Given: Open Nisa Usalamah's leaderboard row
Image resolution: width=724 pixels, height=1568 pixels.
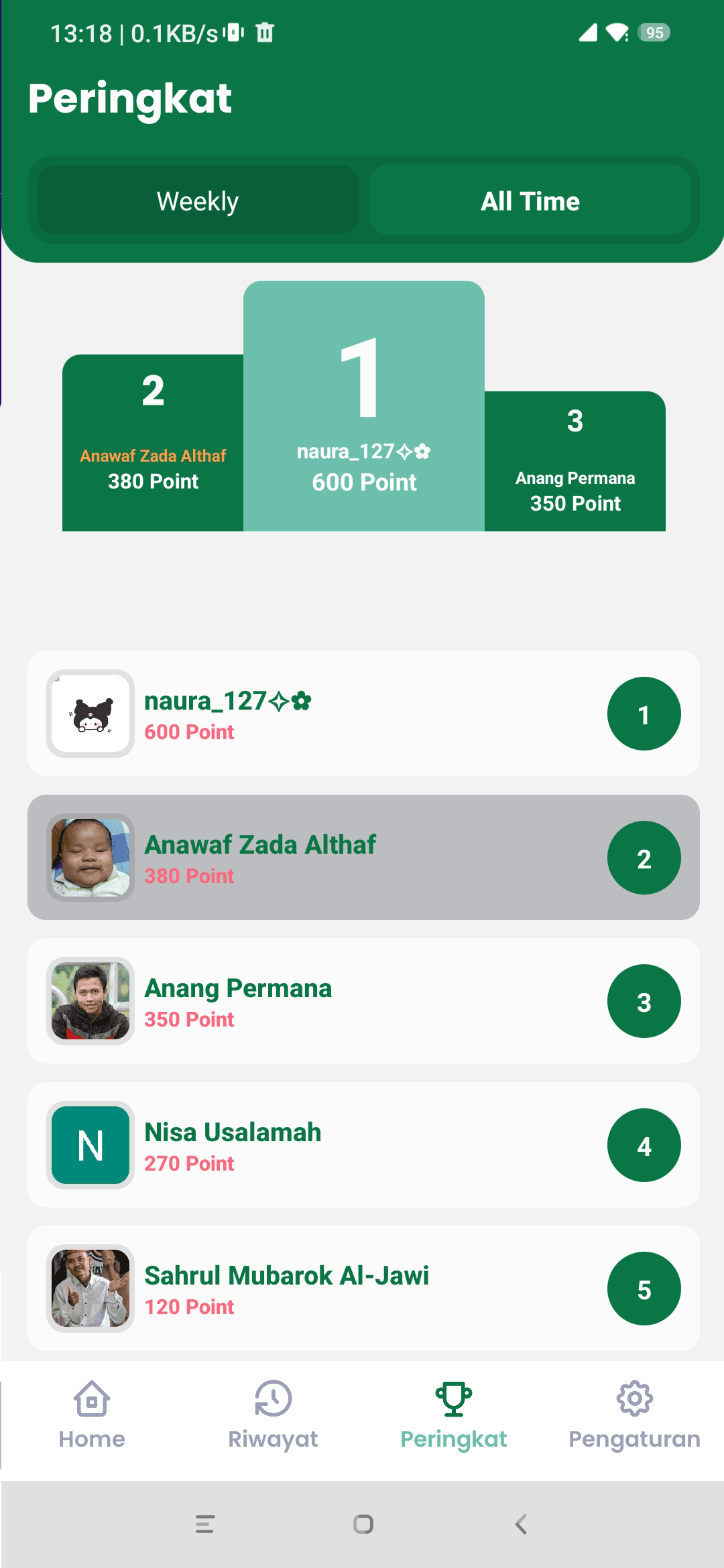Looking at the screenshot, I should point(363,1145).
